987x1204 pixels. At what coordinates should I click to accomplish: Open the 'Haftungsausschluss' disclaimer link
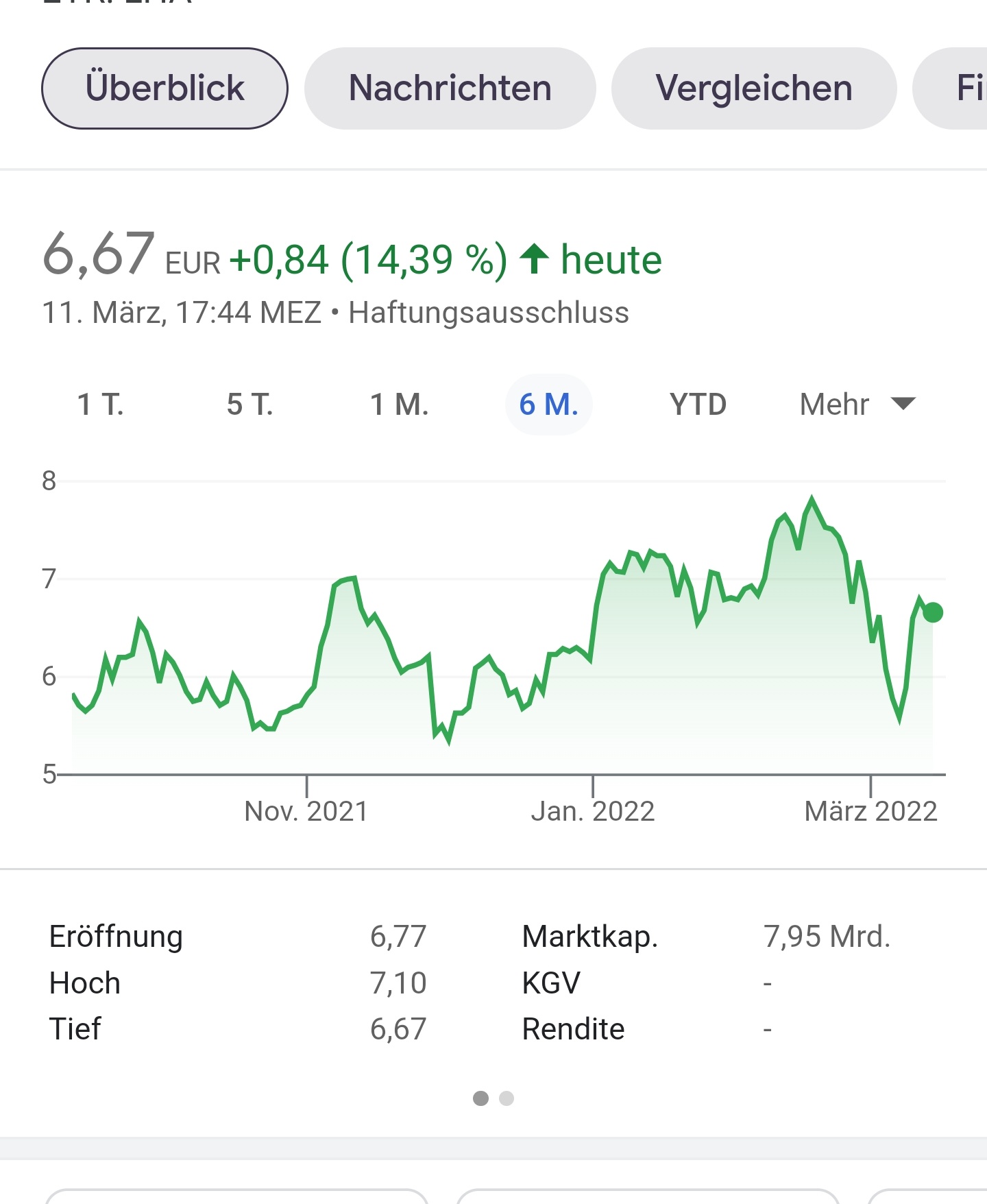click(488, 313)
